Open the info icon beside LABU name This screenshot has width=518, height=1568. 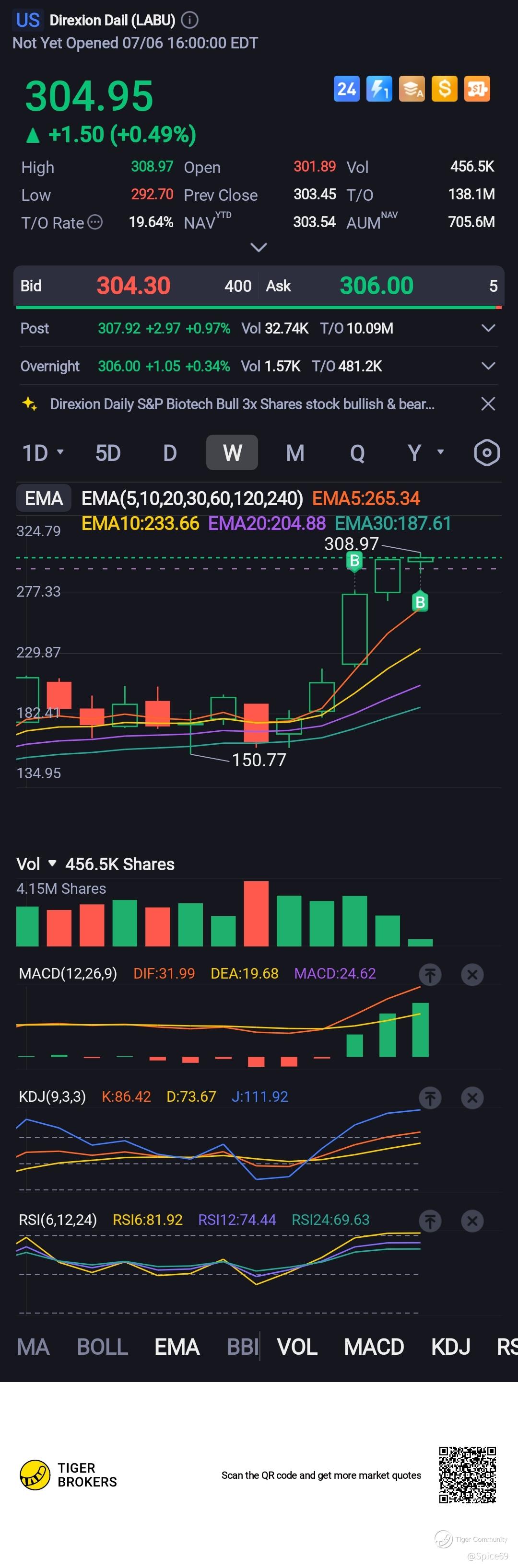point(189,20)
